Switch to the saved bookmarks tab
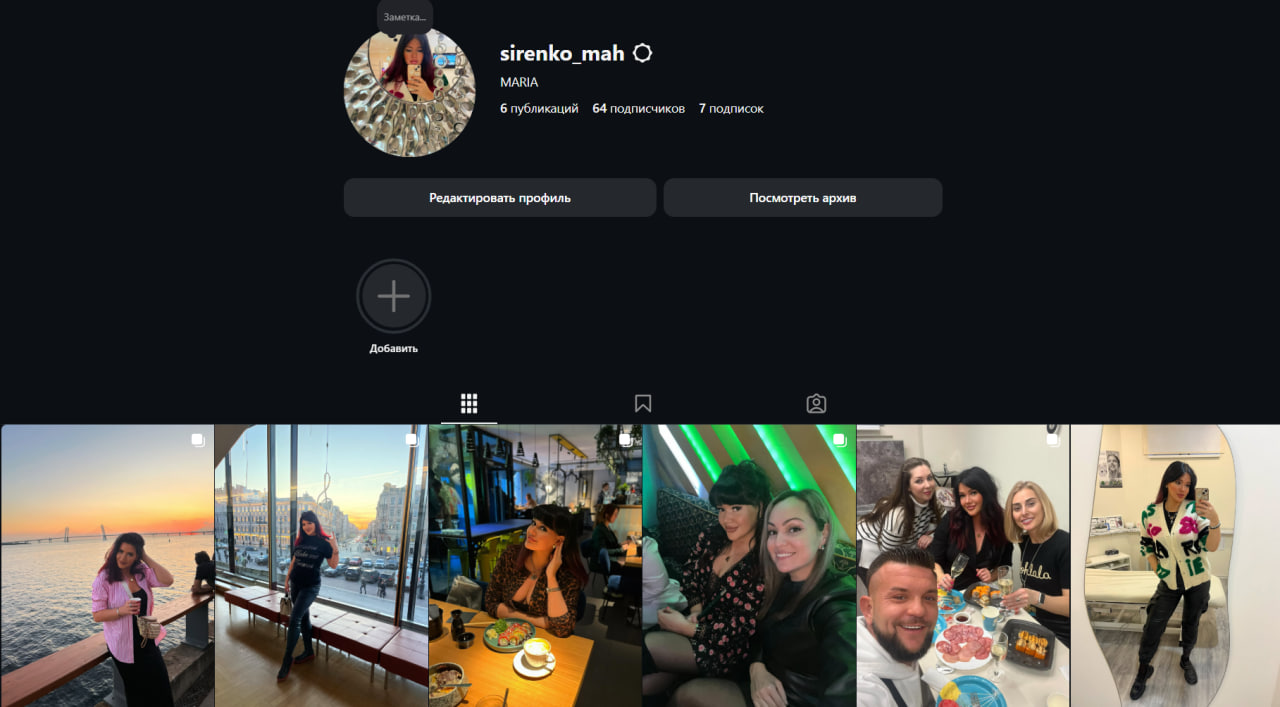1280x707 pixels. 643,403
